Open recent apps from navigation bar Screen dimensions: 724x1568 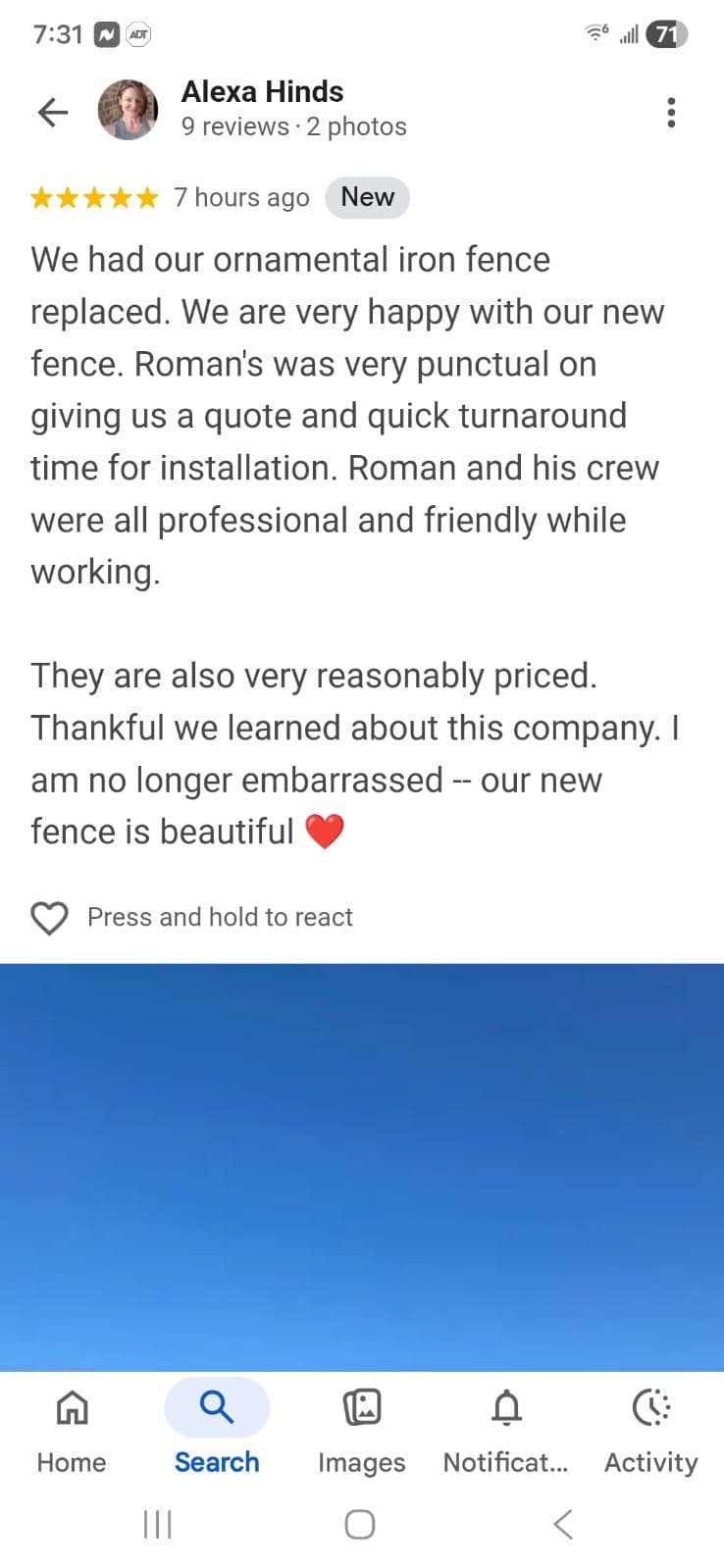(x=158, y=1524)
